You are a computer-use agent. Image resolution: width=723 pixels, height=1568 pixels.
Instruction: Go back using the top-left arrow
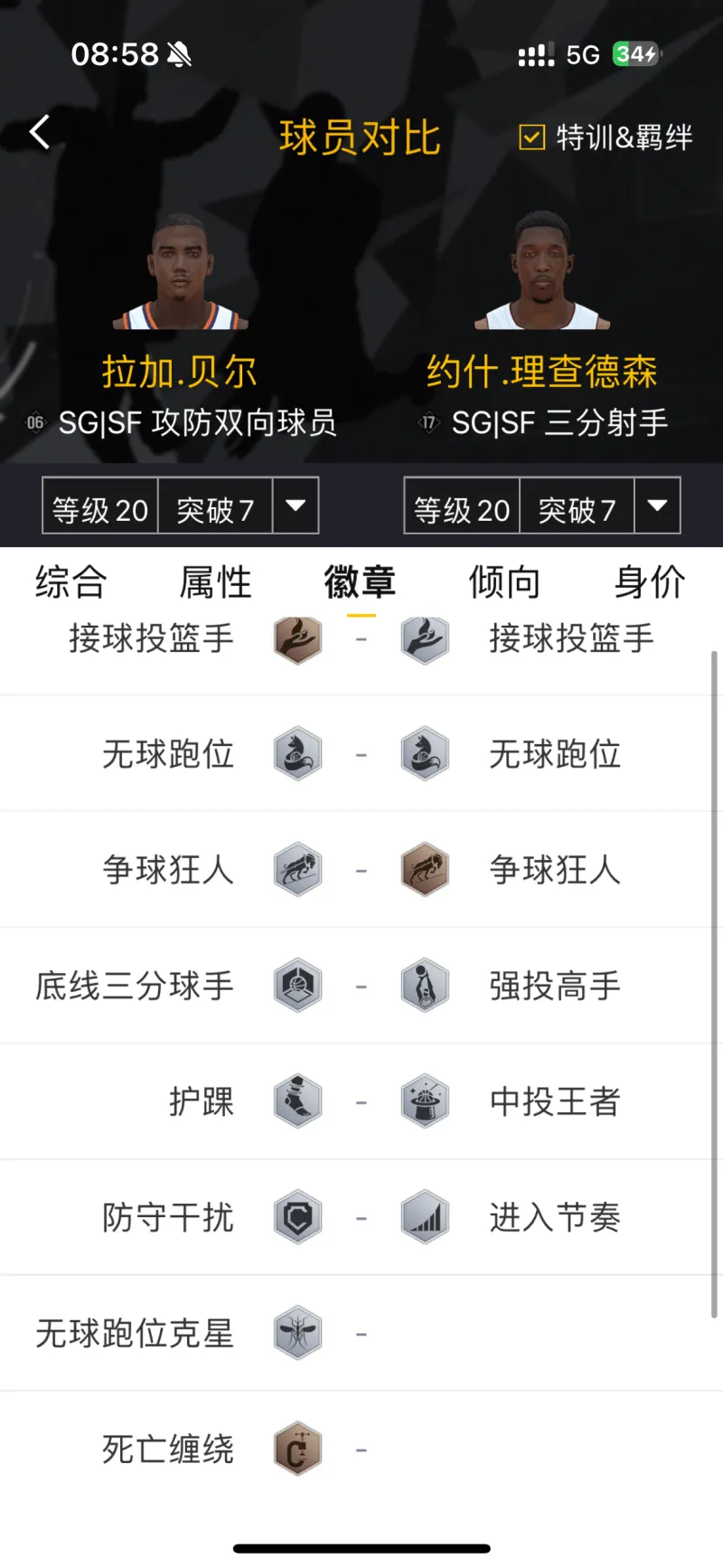[x=40, y=133]
